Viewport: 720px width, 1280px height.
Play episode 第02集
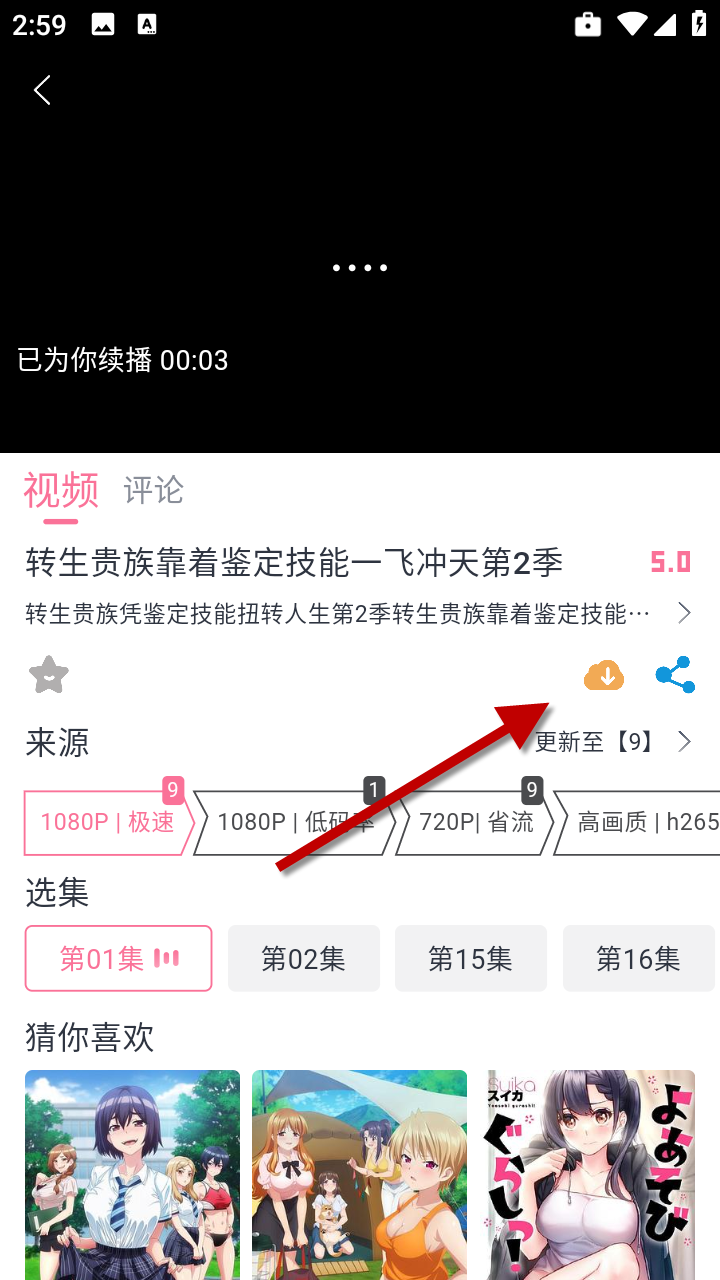303,958
